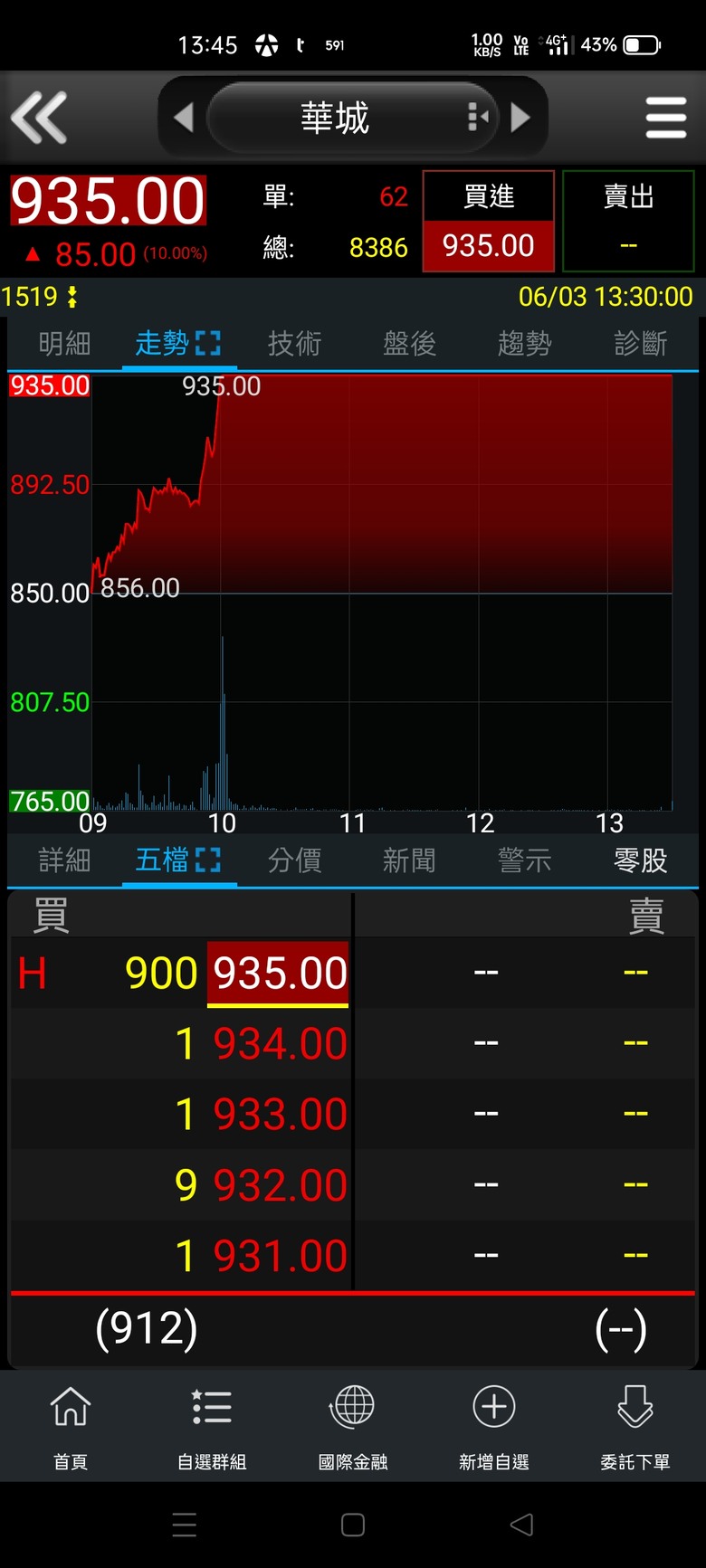Open the 盤後 tab
Image resolution: width=706 pixels, height=1568 pixels.
409,344
